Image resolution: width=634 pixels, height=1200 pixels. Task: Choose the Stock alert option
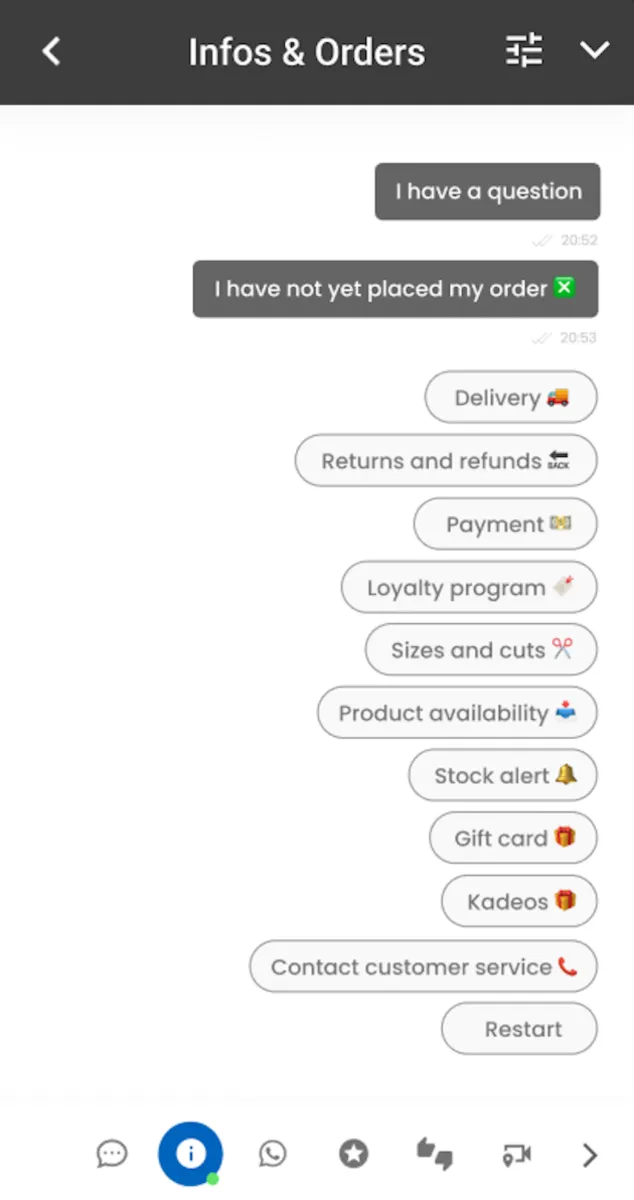503,776
